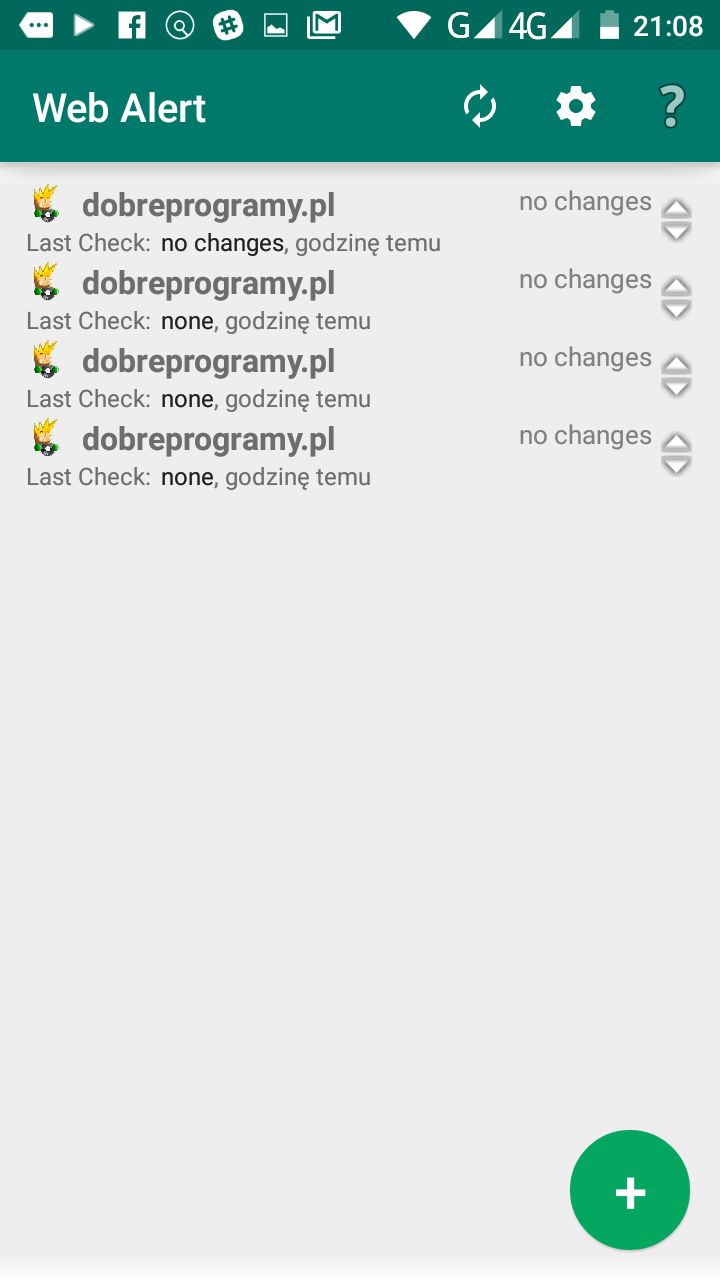Open the dobreprogramy.pl alert whose last check says no changes

coord(208,205)
